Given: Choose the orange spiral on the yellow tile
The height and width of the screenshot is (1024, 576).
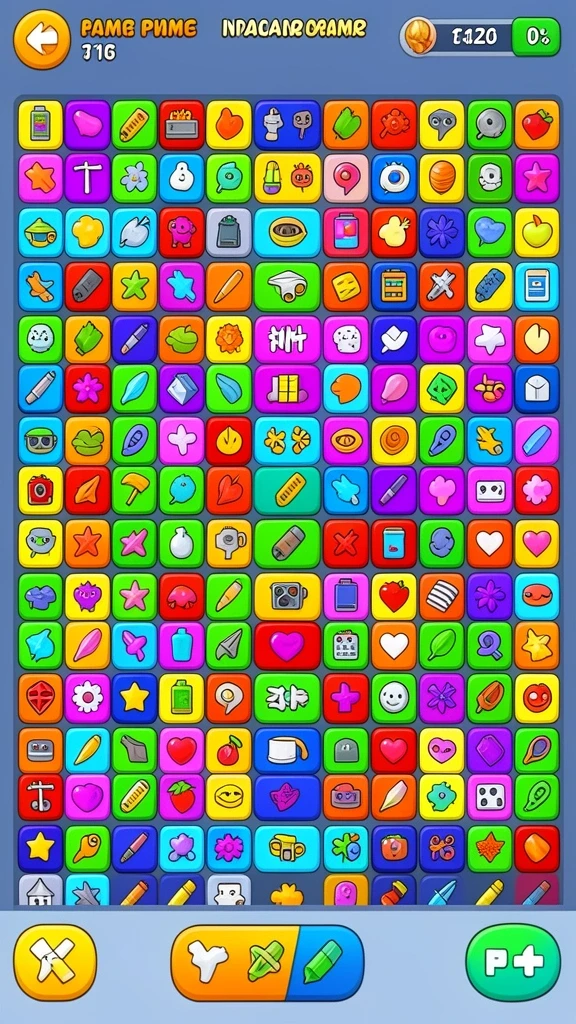Looking at the screenshot, I should pyautogui.click(x=394, y=440).
